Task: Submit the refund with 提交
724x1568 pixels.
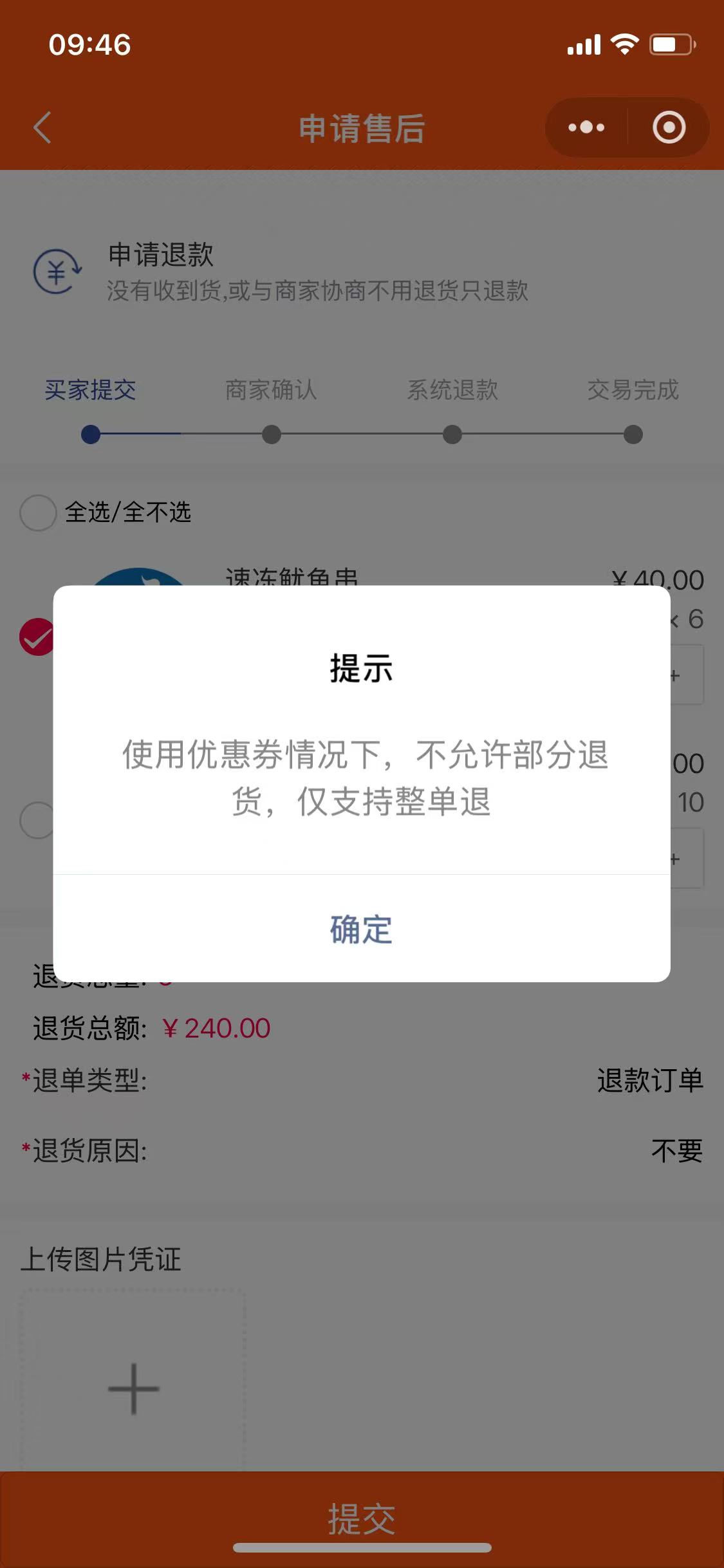Action: 362,1518
